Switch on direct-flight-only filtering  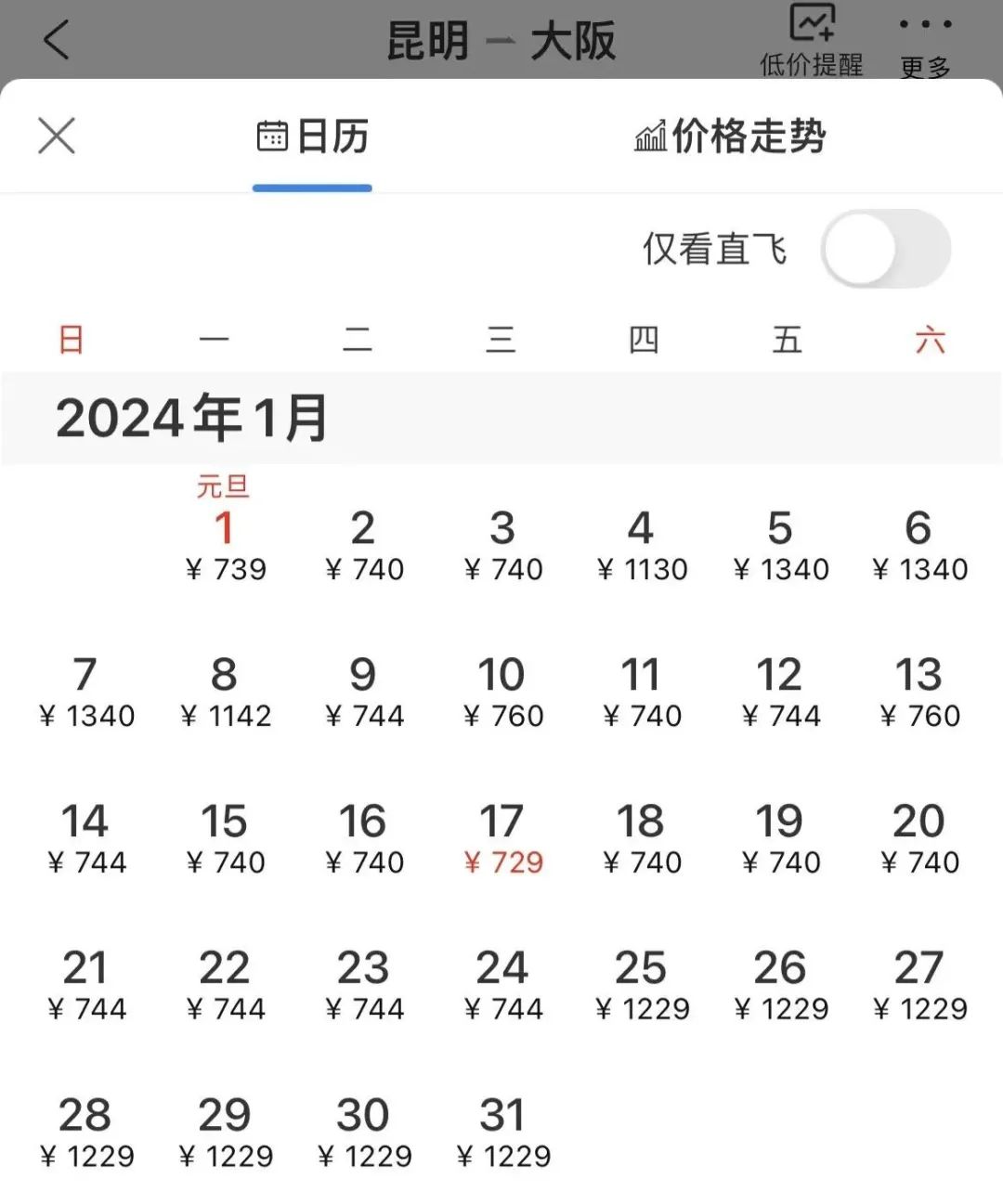[886, 249]
